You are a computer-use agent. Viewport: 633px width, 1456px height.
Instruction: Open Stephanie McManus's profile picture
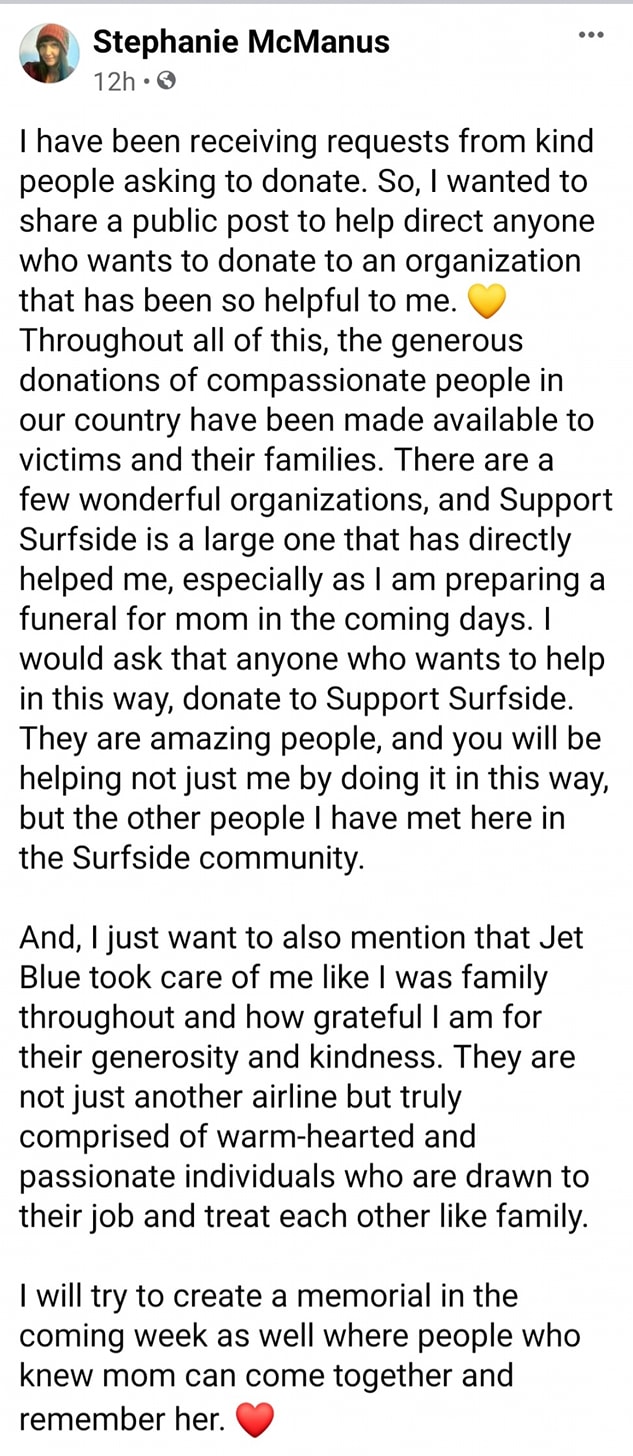(x=49, y=54)
